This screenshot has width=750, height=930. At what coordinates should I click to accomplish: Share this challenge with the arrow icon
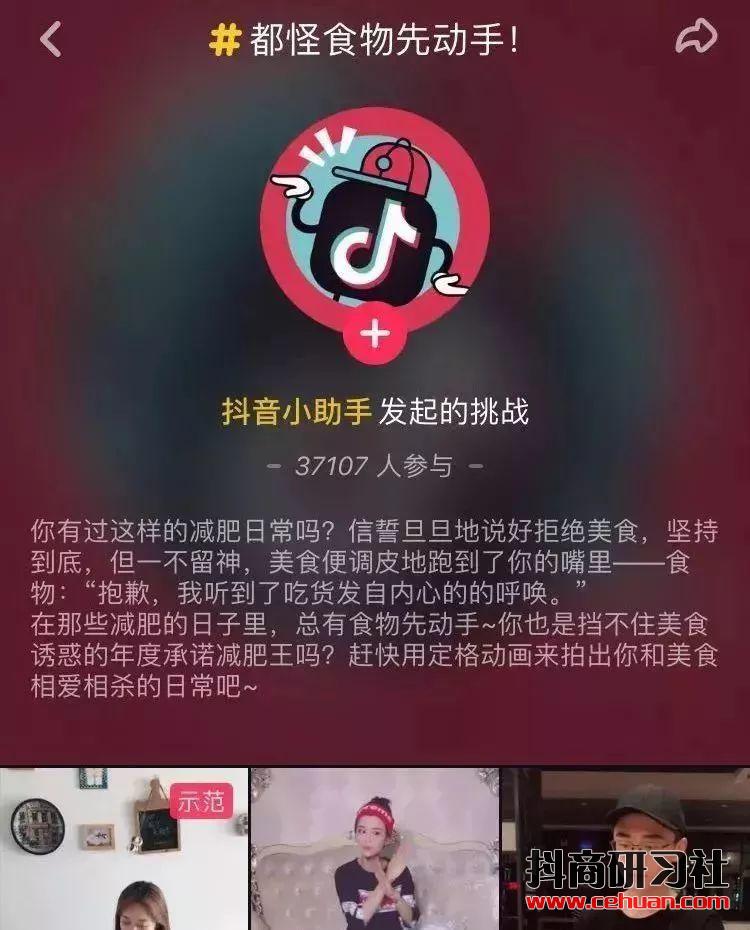(x=695, y=38)
